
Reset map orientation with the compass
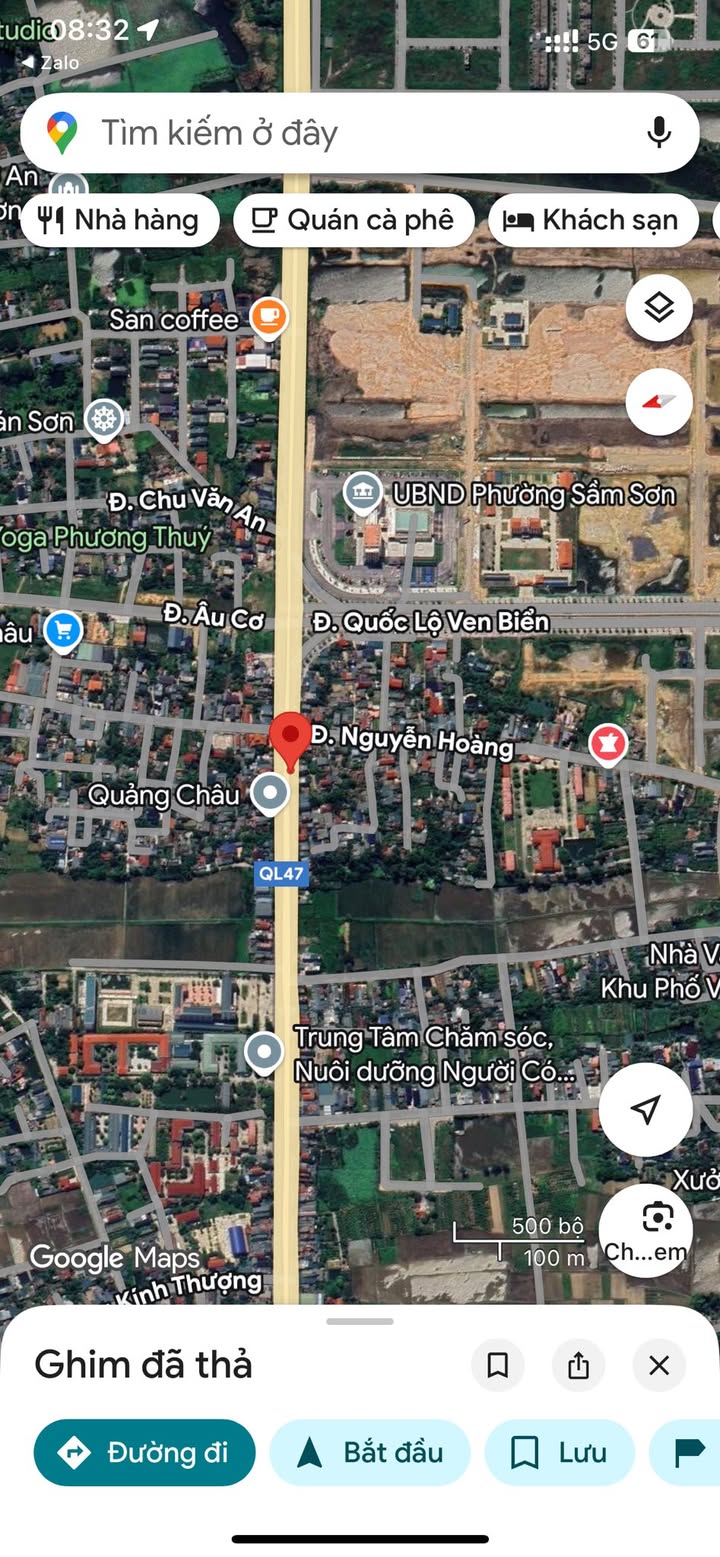click(659, 402)
